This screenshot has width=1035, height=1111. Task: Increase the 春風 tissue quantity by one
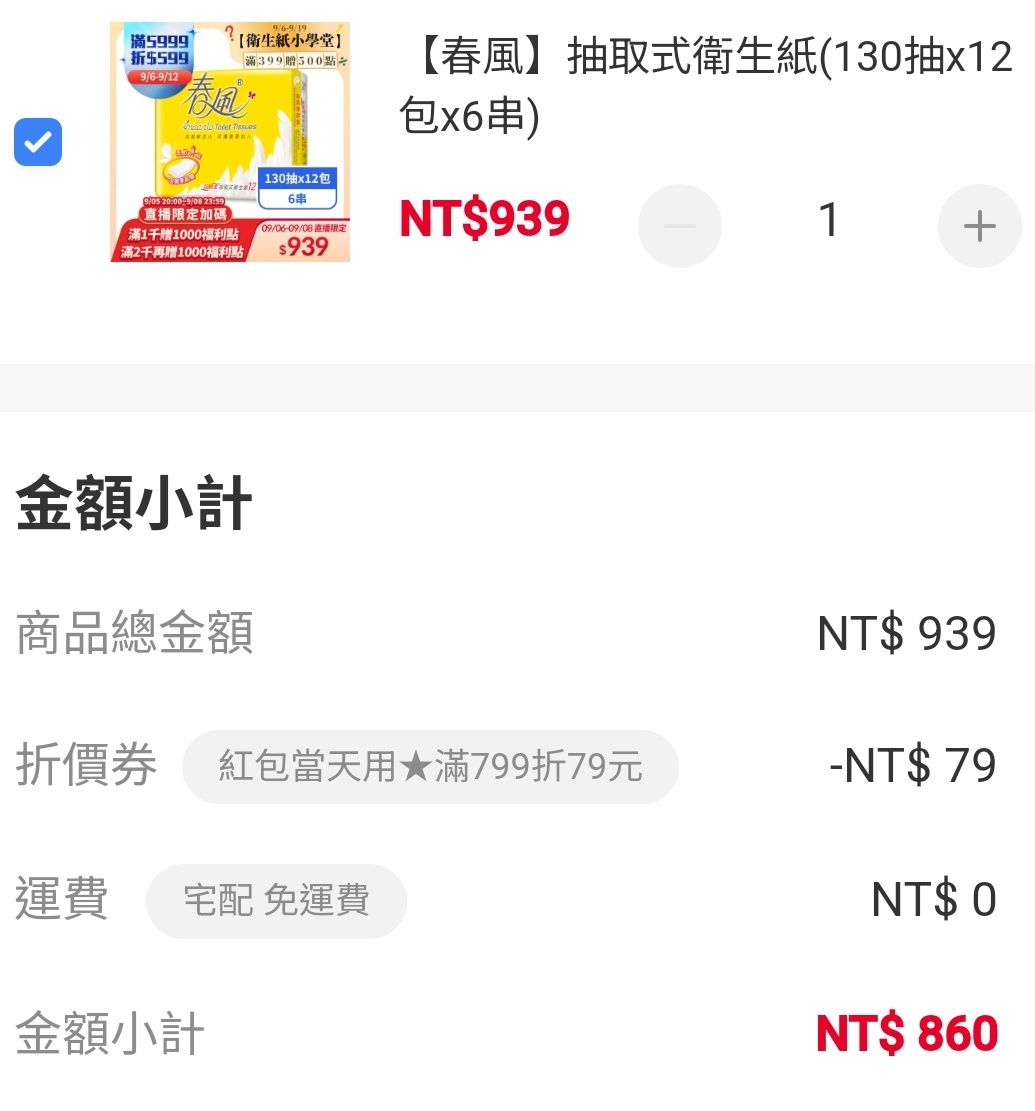(979, 226)
